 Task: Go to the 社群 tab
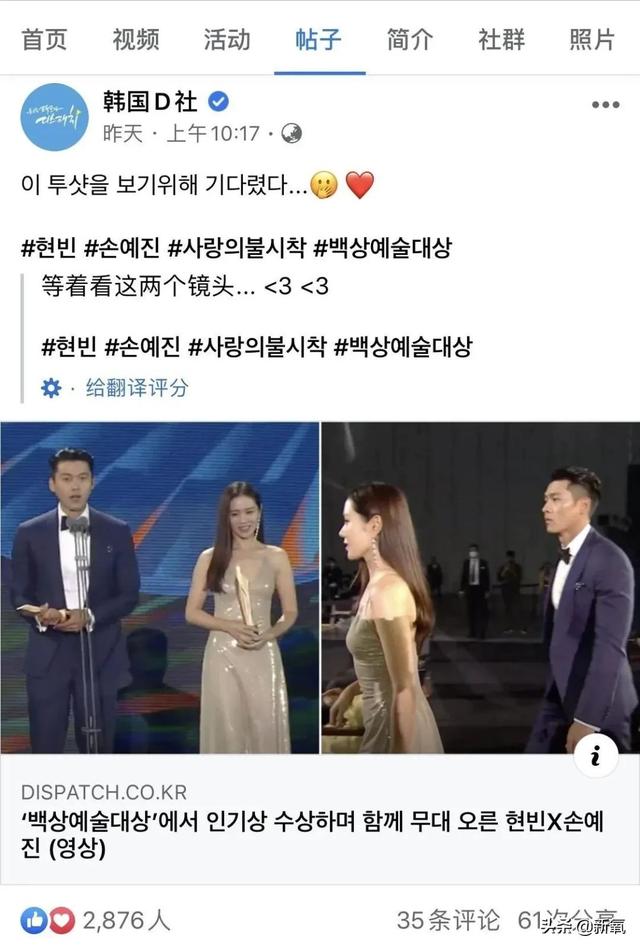pos(501,40)
